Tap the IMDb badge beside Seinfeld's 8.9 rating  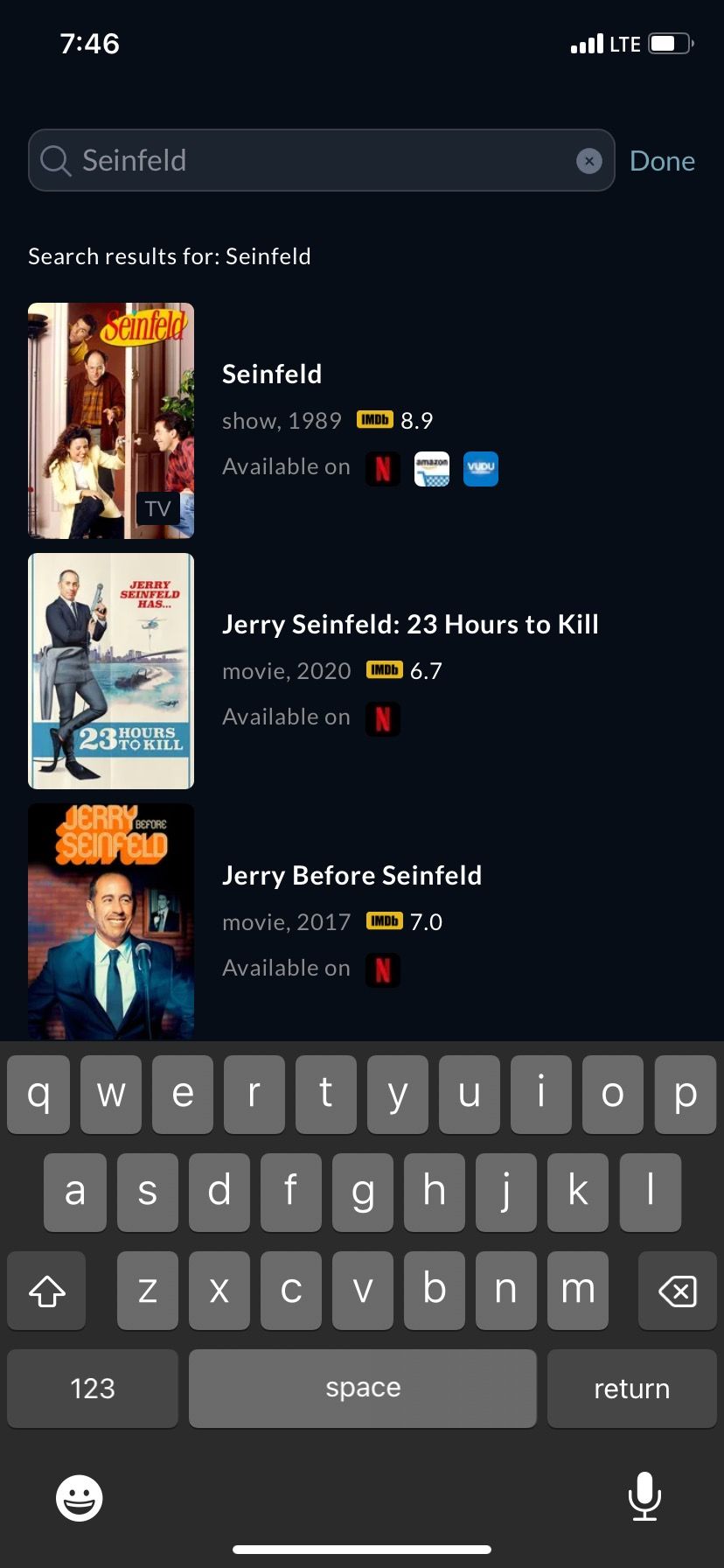374,420
